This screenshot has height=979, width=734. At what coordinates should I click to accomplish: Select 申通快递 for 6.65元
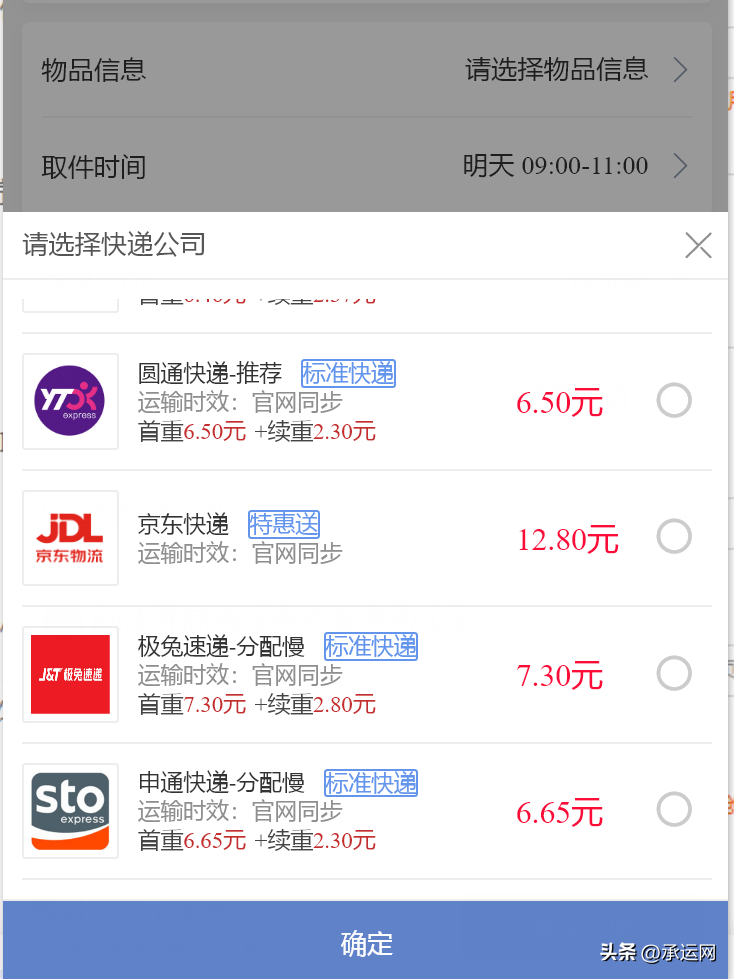point(674,809)
